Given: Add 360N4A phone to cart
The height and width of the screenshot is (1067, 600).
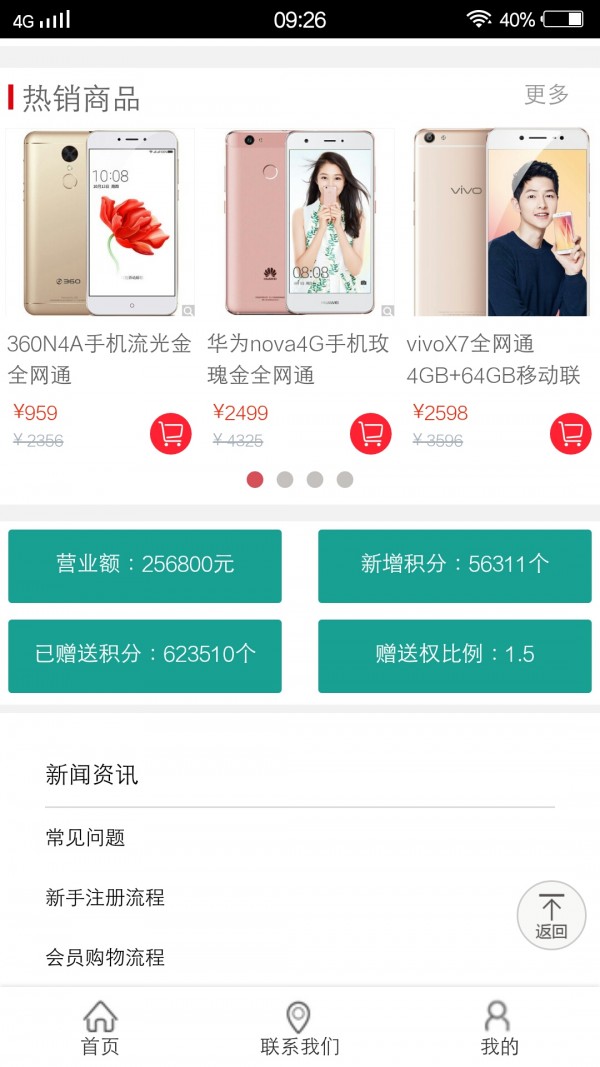Looking at the screenshot, I should (x=171, y=434).
